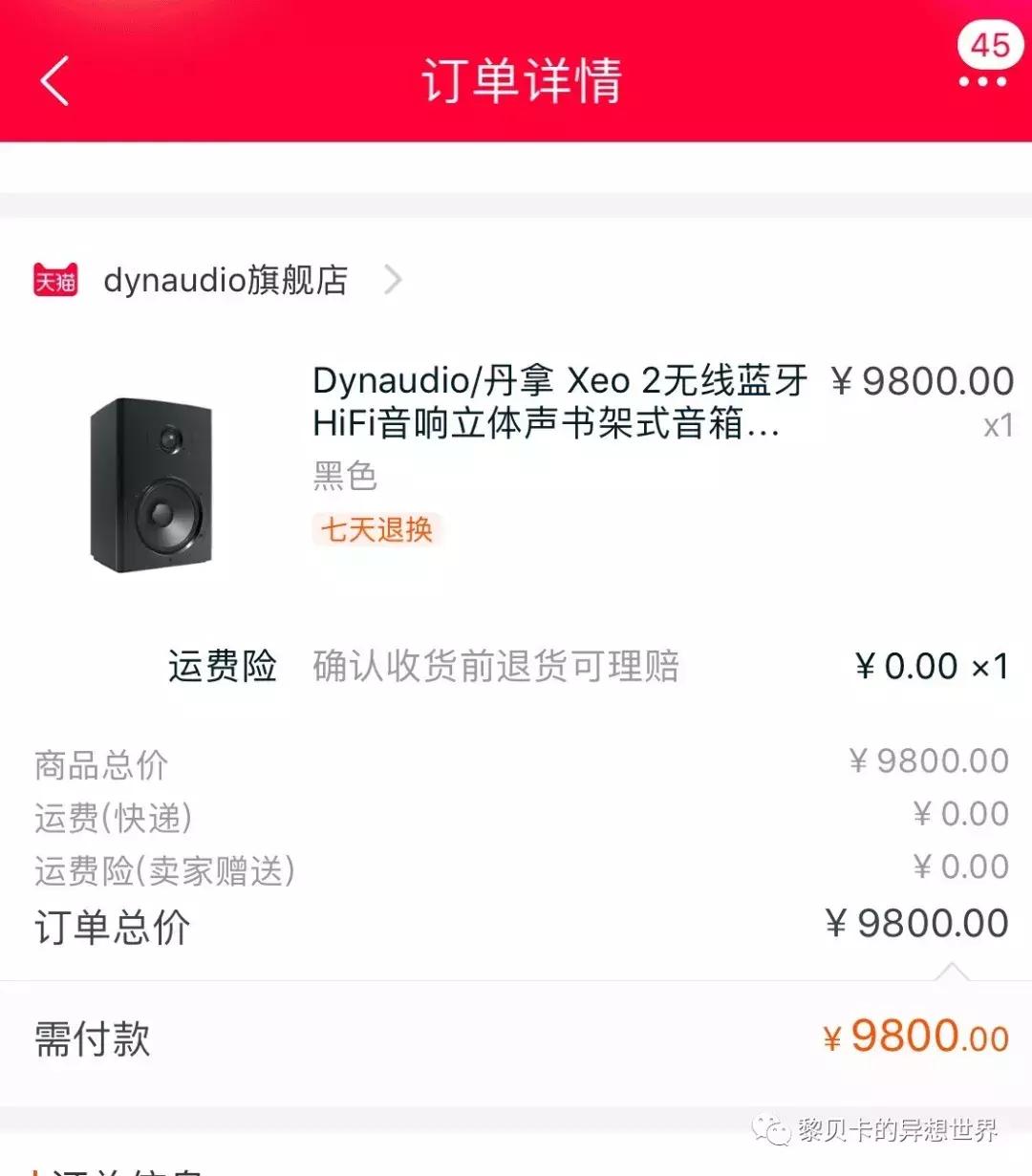1032x1176 pixels.
Task: Visit the dynaudio旗舰店 store page
Action: point(226,279)
